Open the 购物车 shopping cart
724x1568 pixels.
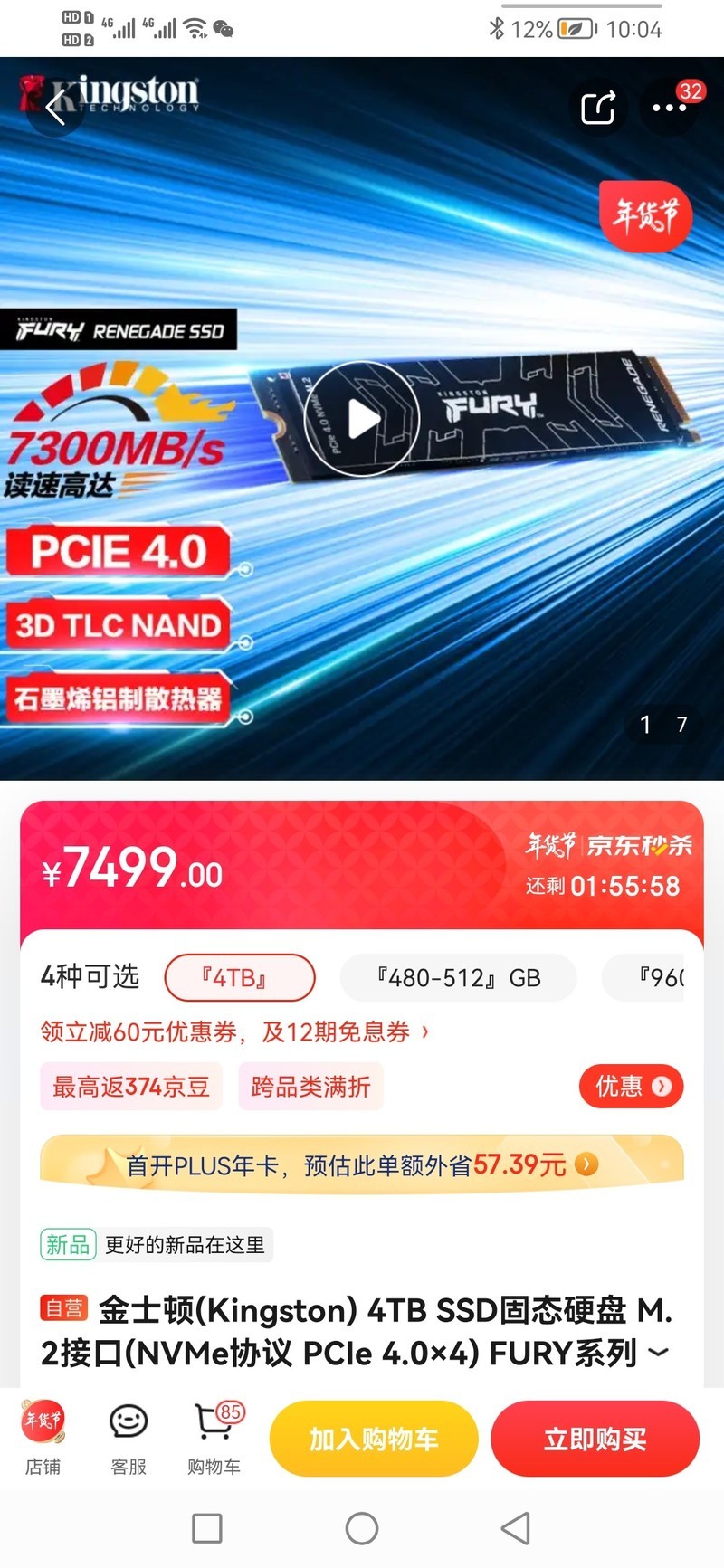[214, 1439]
